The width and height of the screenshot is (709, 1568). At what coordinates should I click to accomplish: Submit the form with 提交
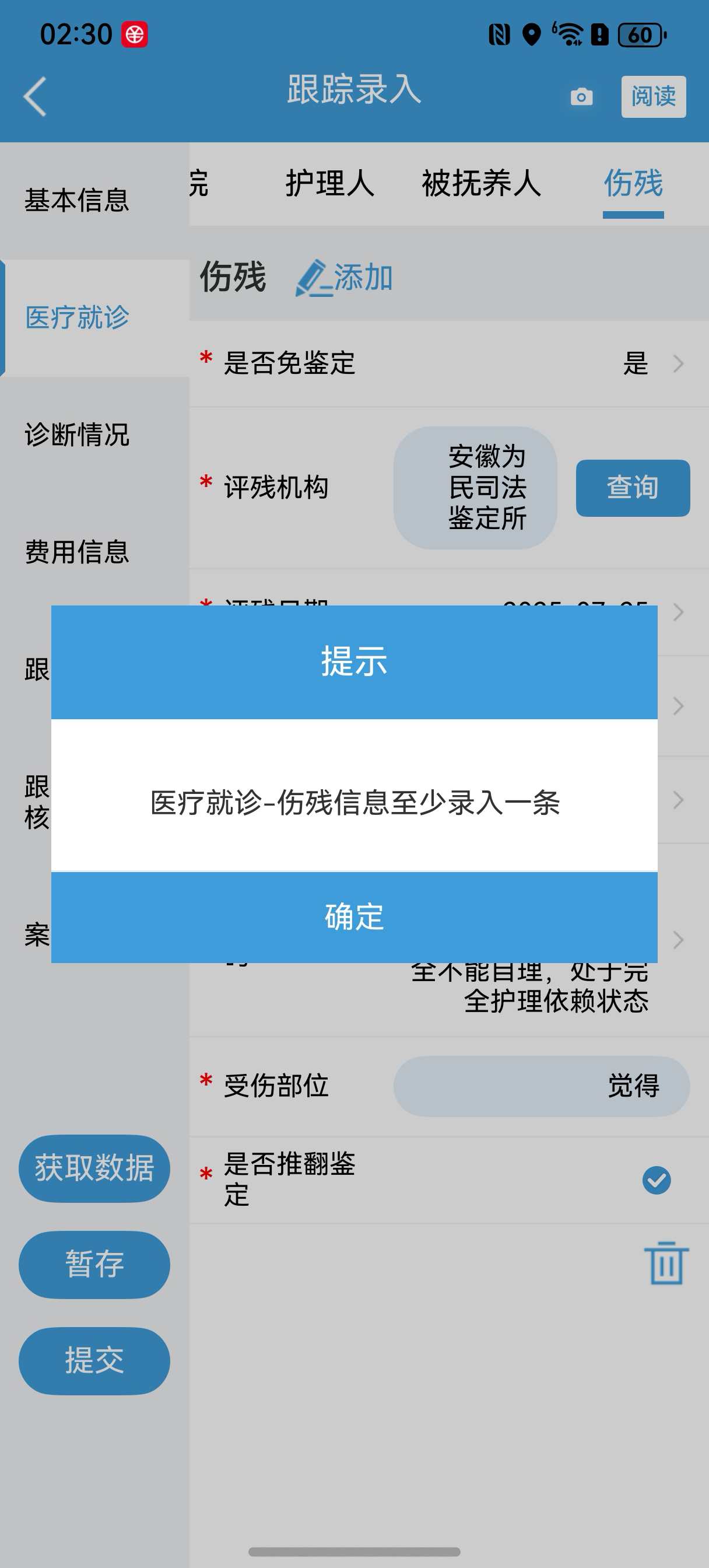tap(94, 1360)
